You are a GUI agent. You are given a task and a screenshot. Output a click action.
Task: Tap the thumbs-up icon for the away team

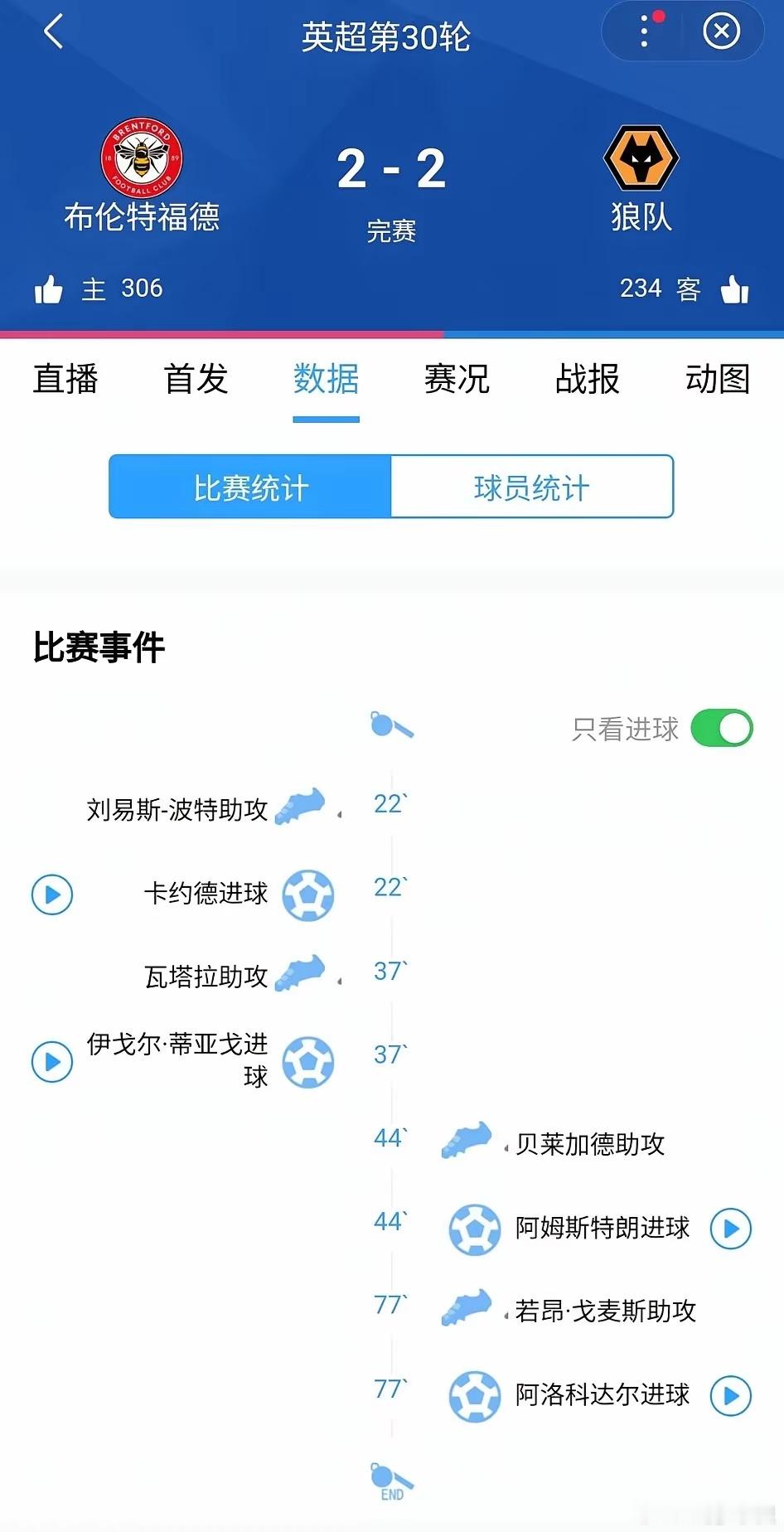tap(736, 288)
